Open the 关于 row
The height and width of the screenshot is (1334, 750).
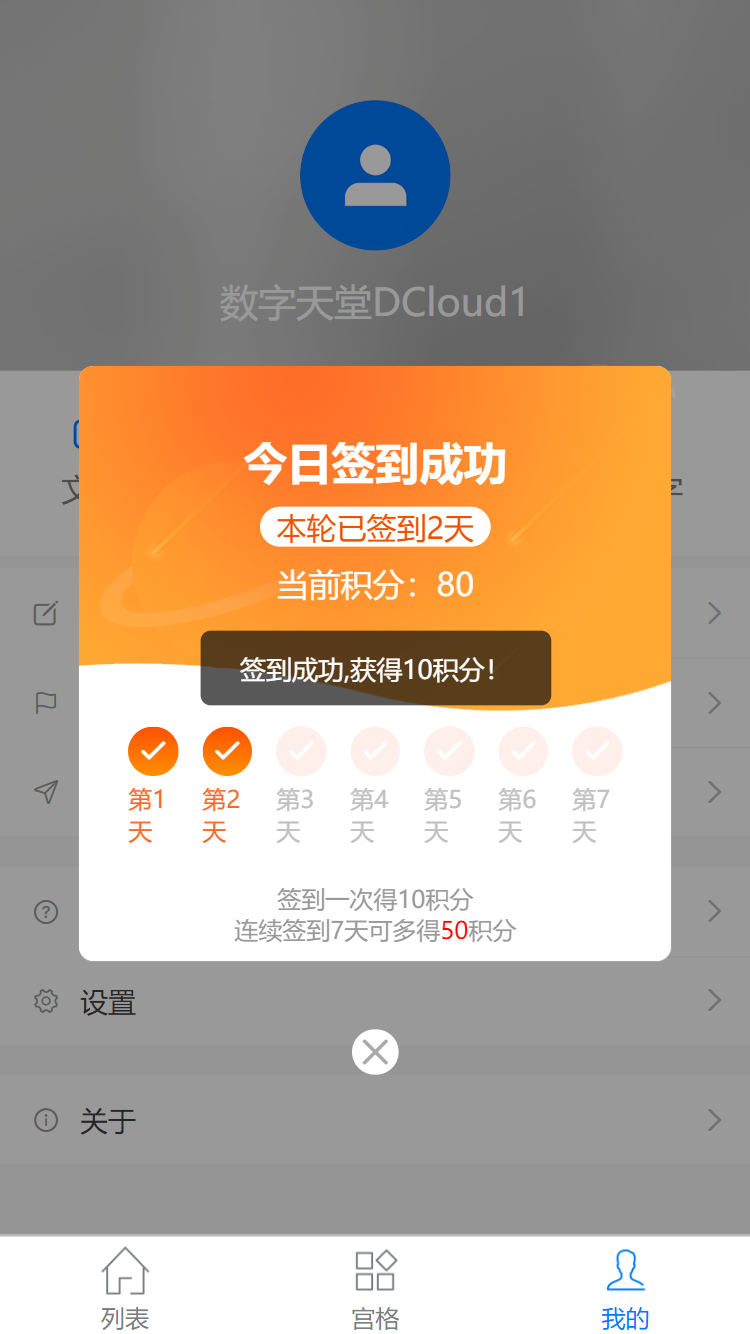[x=375, y=1120]
